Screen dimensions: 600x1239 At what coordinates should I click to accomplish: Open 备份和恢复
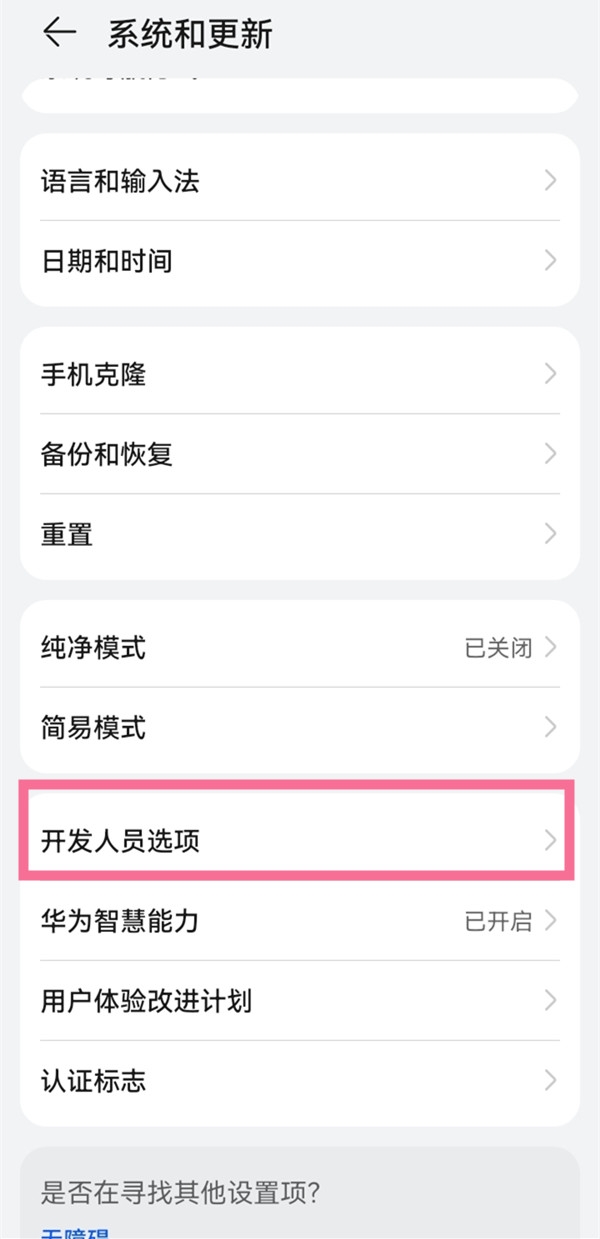(299, 455)
